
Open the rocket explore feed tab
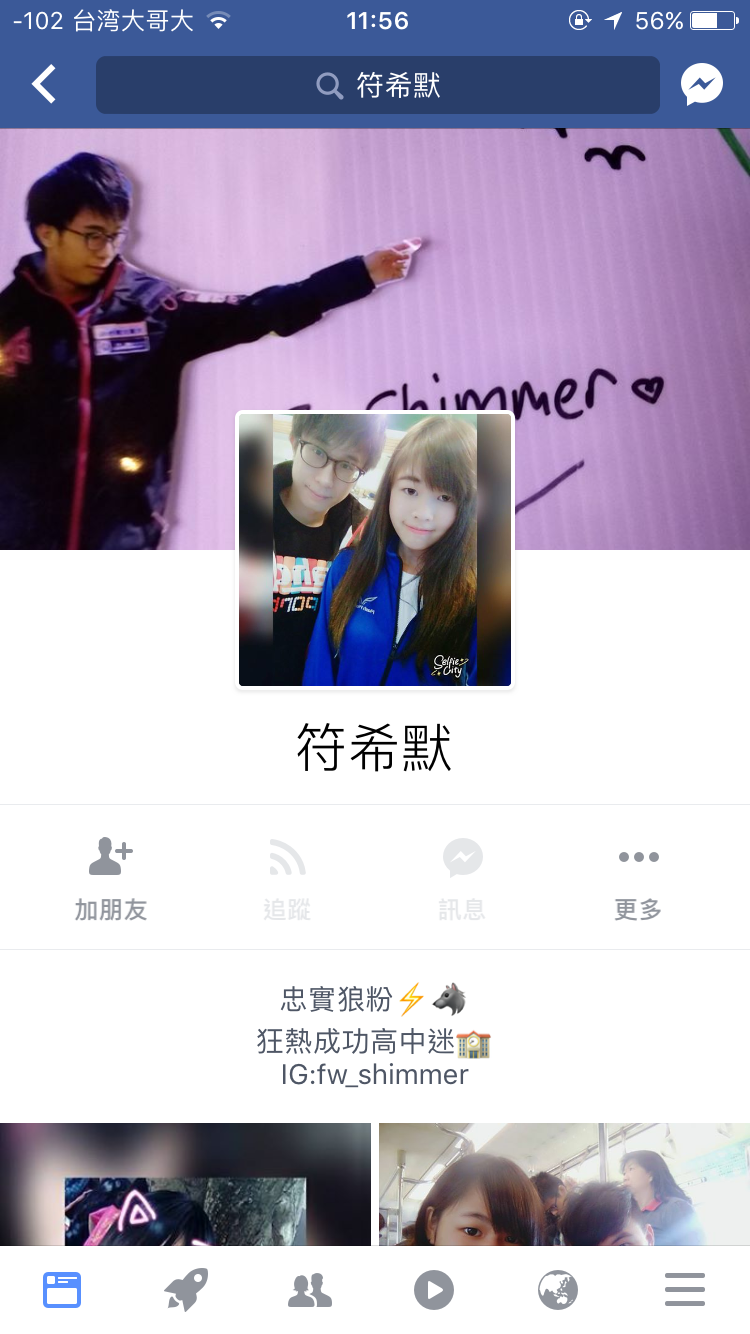(x=186, y=1290)
